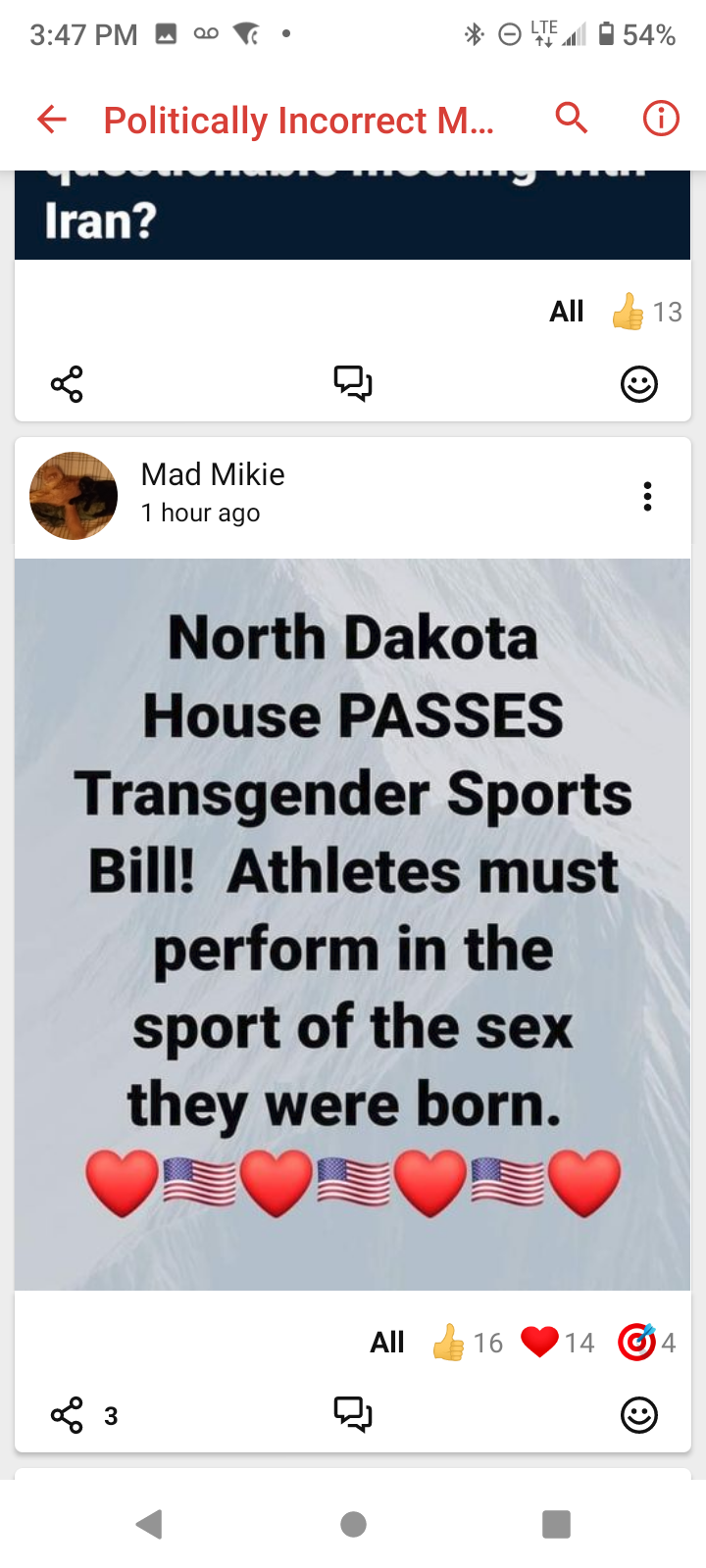706x1568 pixels.
Task: React to the Iran post with emoji
Action: coord(639,384)
